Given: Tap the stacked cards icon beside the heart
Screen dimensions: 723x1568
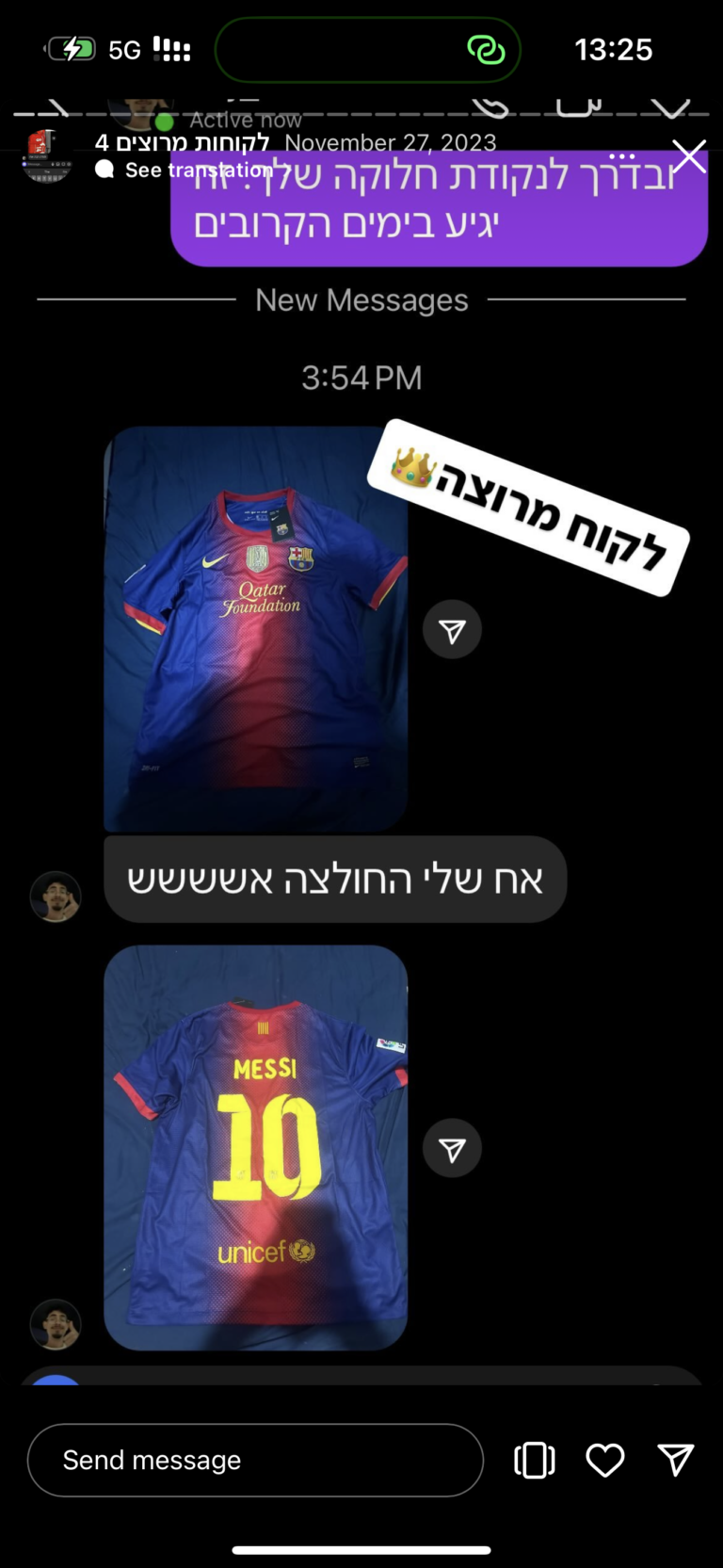Looking at the screenshot, I should click(534, 1460).
